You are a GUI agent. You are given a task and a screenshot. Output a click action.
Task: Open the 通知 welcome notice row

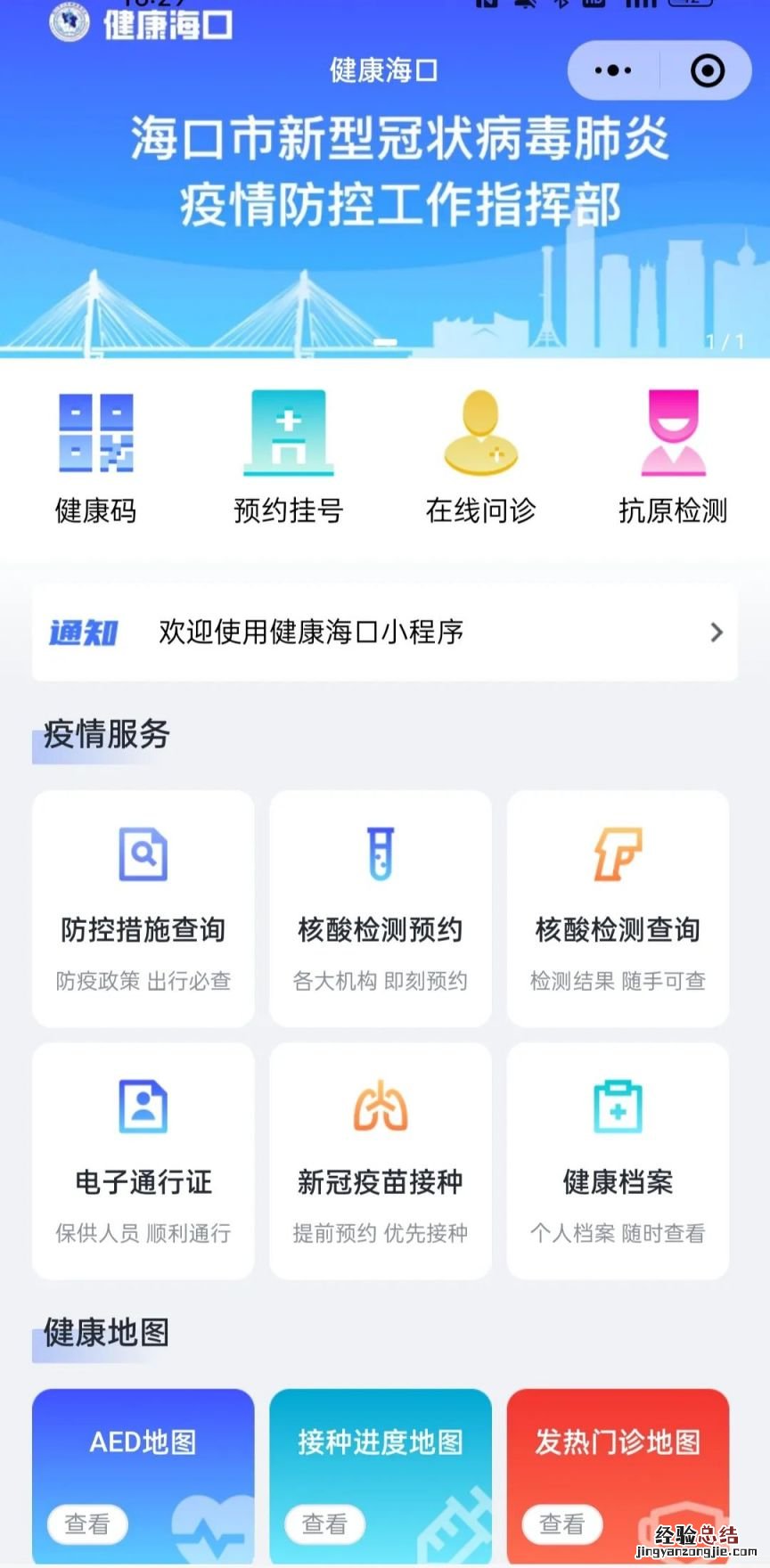[x=385, y=633]
